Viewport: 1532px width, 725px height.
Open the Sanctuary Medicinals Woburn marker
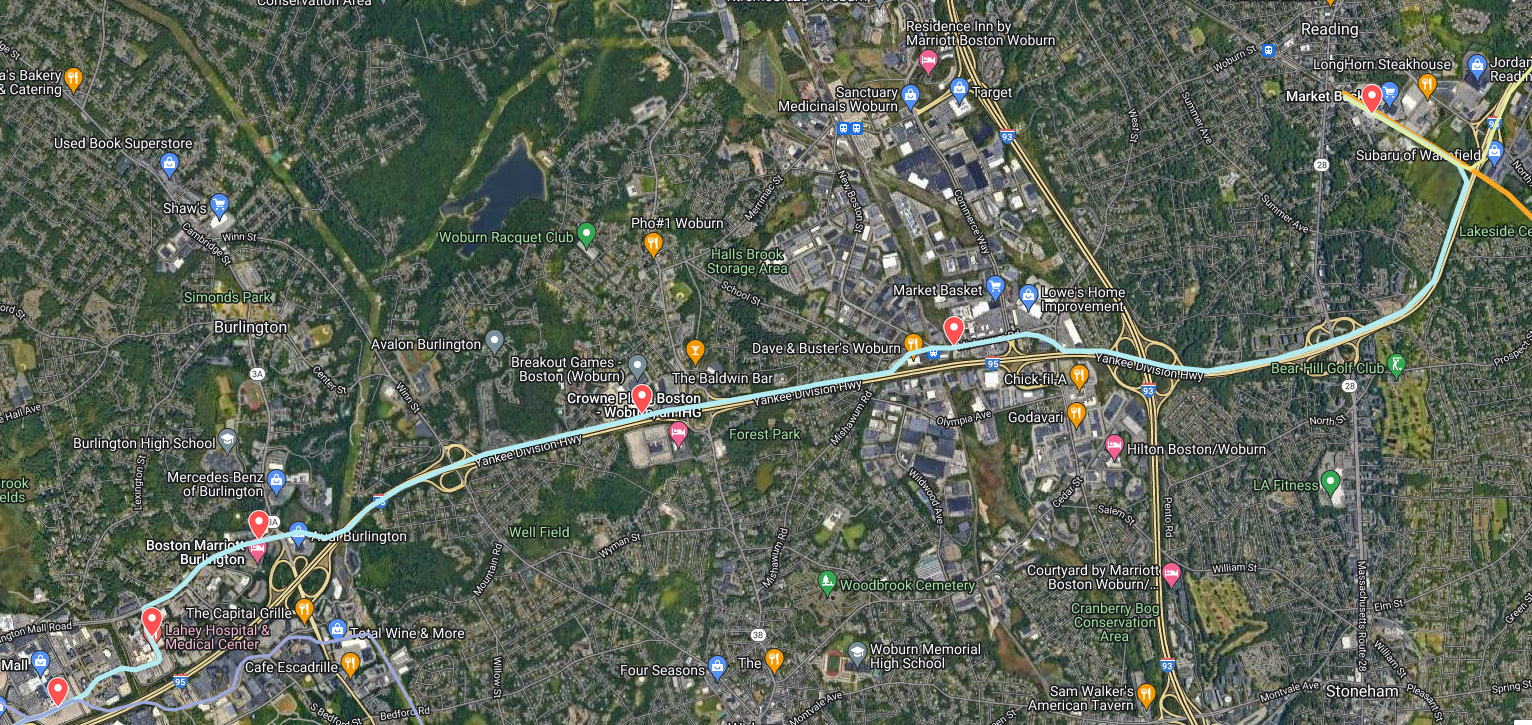[910, 97]
